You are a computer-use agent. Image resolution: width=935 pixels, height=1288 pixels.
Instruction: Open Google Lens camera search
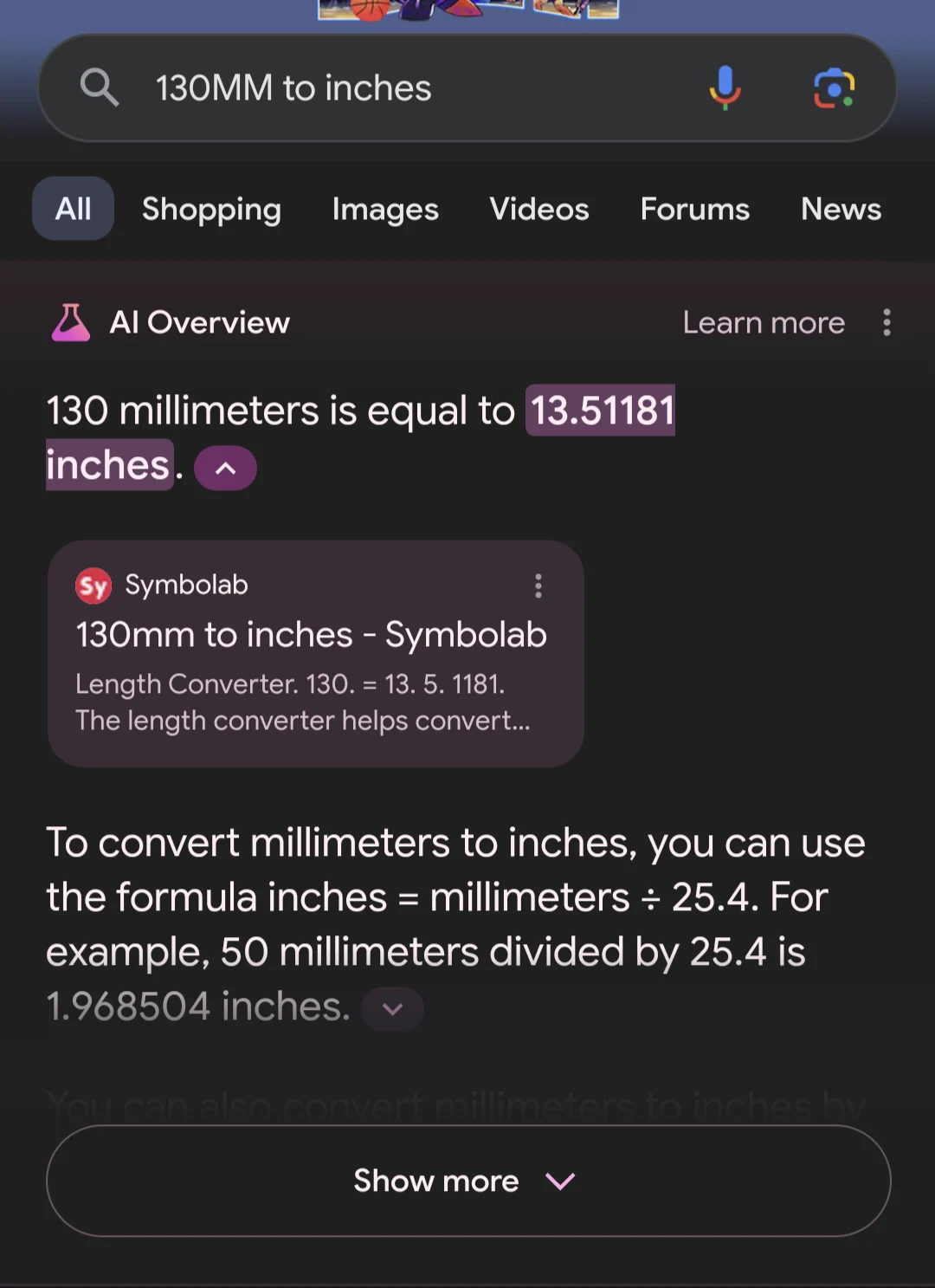coord(834,87)
